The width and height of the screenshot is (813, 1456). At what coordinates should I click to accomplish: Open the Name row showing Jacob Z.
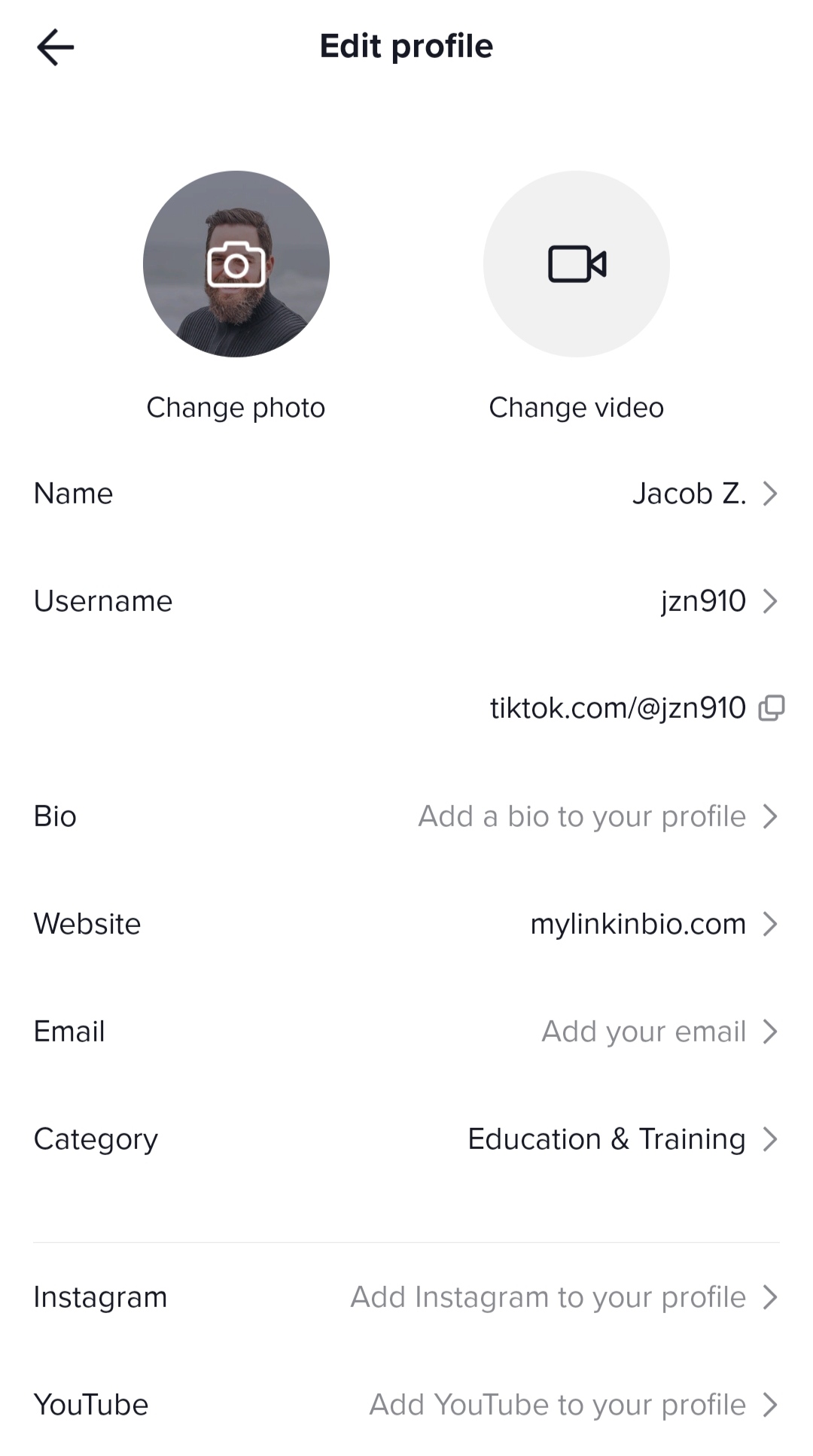pyautogui.click(x=406, y=494)
